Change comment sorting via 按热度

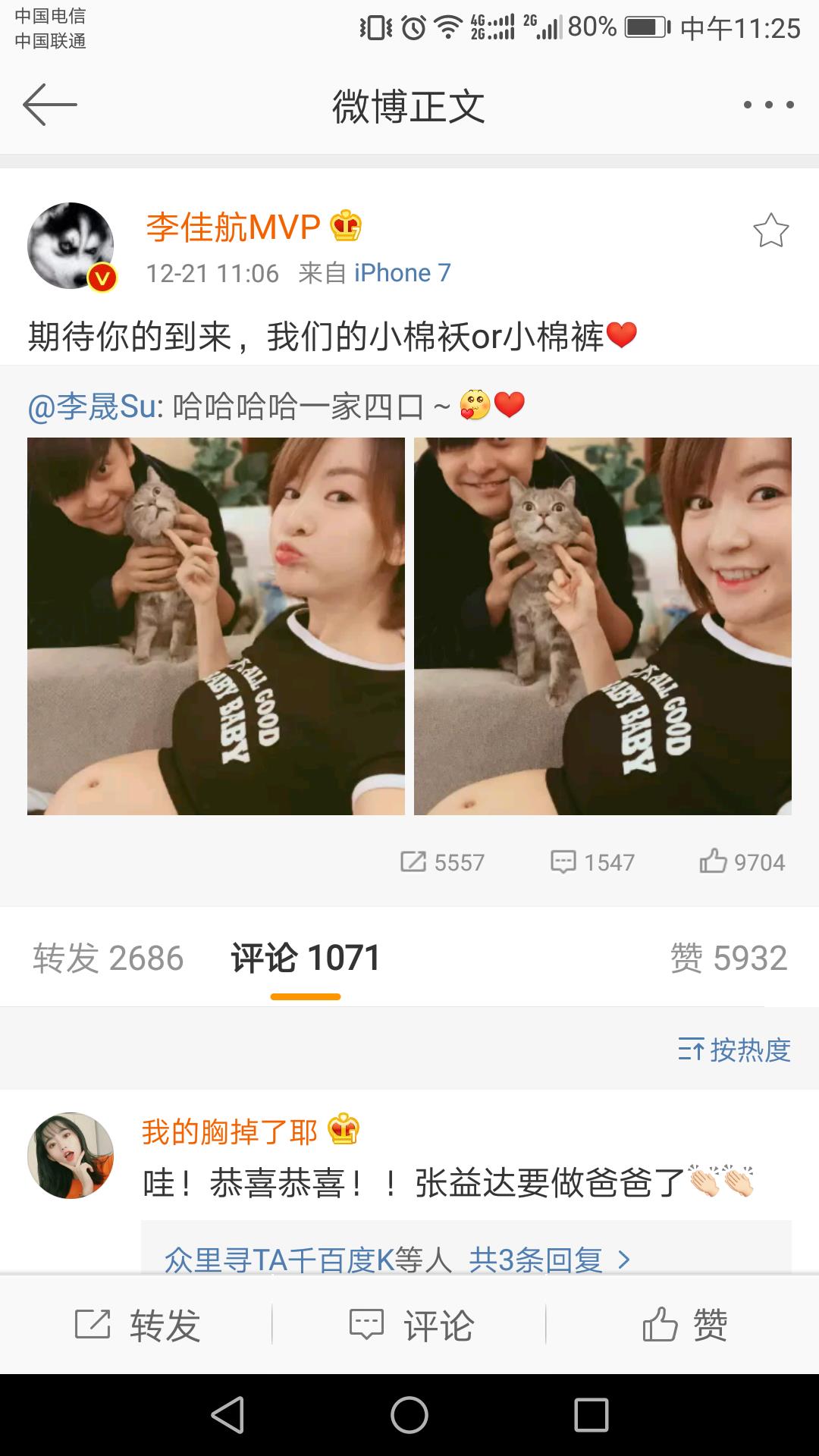pyautogui.click(x=734, y=1050)
